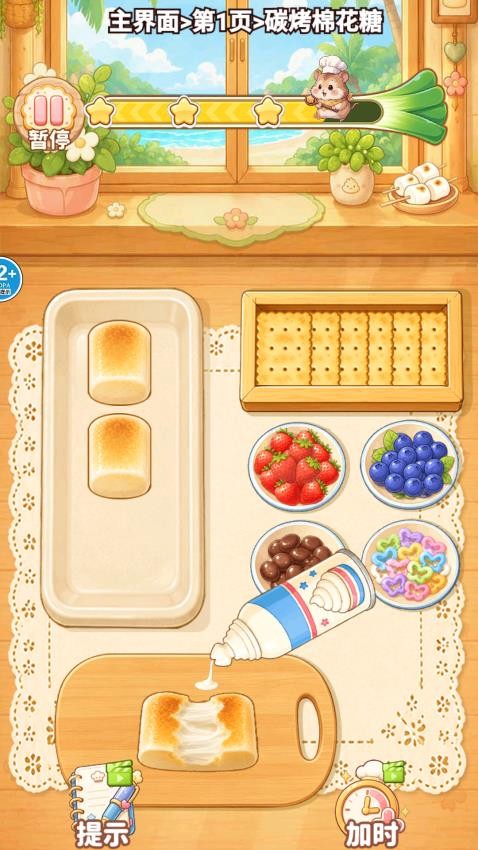Select the strawberry bowl
The width and height of the screenshot is (478, 850).
pyautogui.click(x=298, y=467)
